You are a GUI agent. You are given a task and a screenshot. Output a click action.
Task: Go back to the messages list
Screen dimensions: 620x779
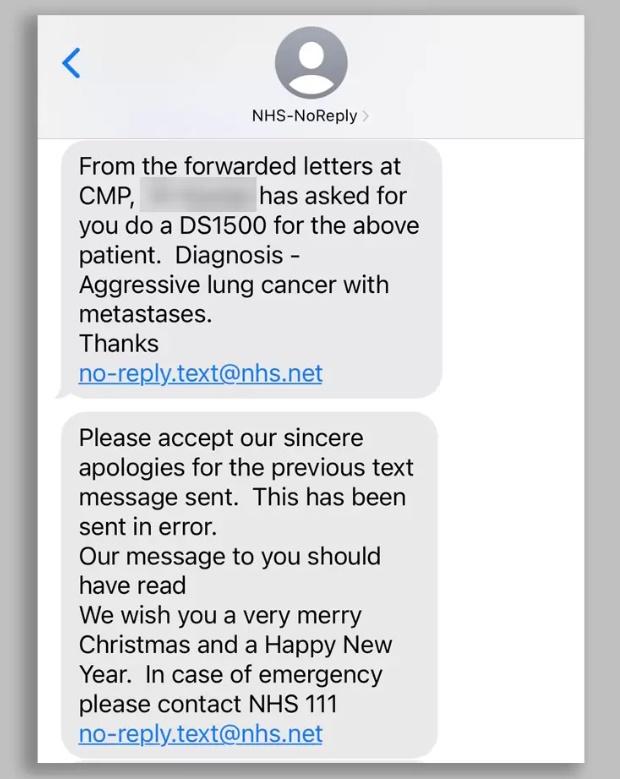pyautogui.click(x=71, y=64)
